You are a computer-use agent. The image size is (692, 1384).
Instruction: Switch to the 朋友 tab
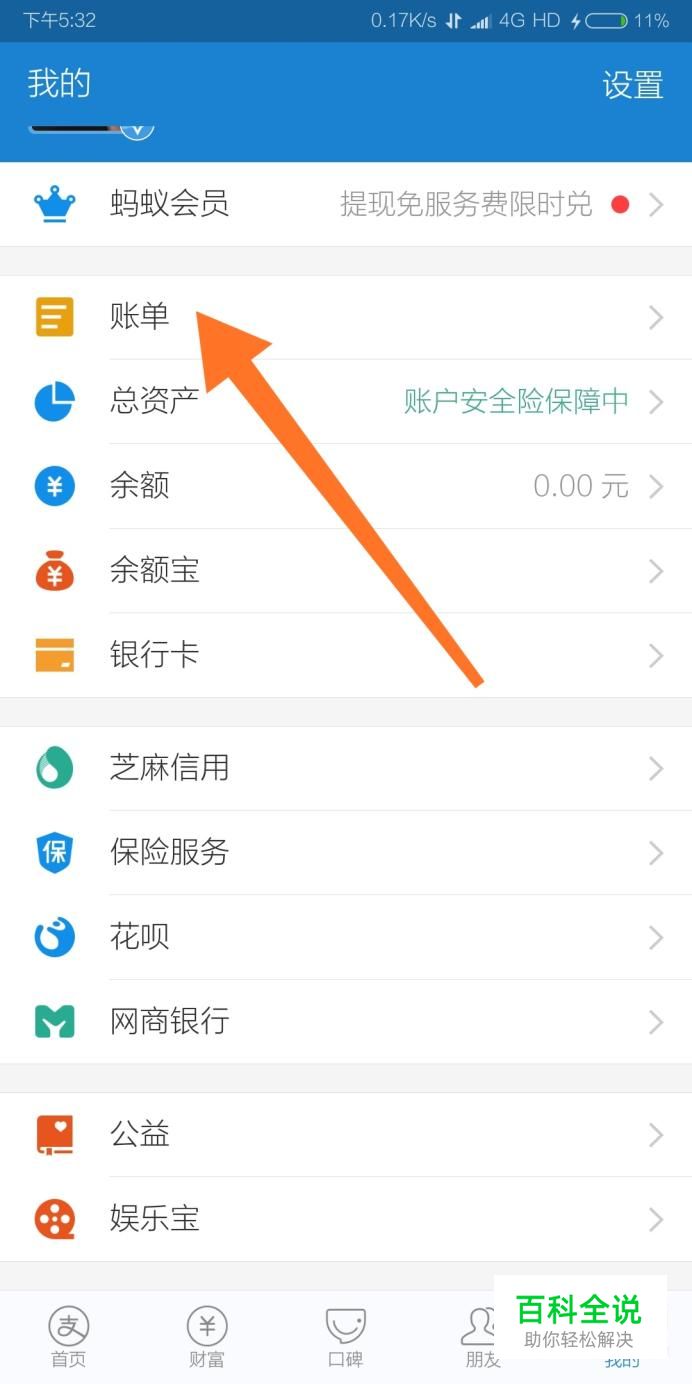[478, 1338]
